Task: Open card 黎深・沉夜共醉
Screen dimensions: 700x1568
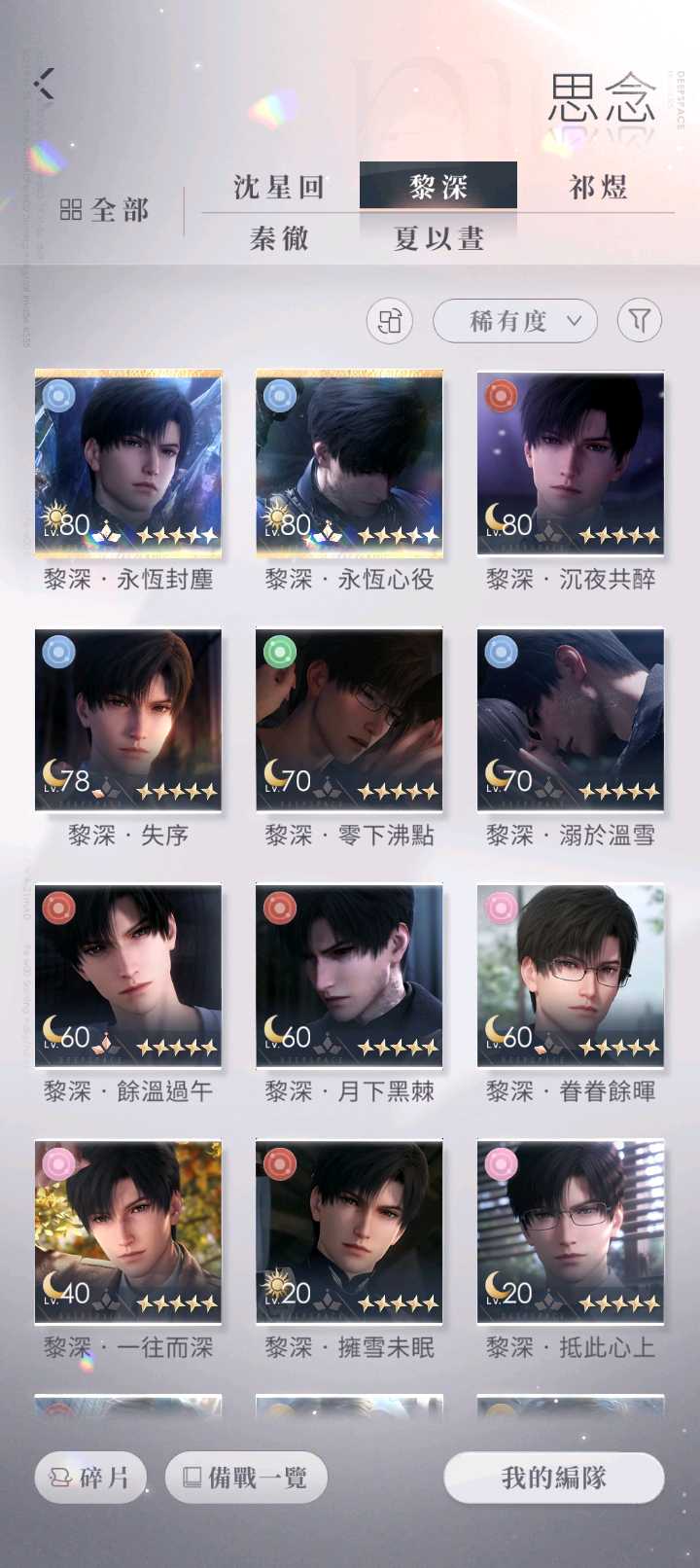Action: [571, 463]
